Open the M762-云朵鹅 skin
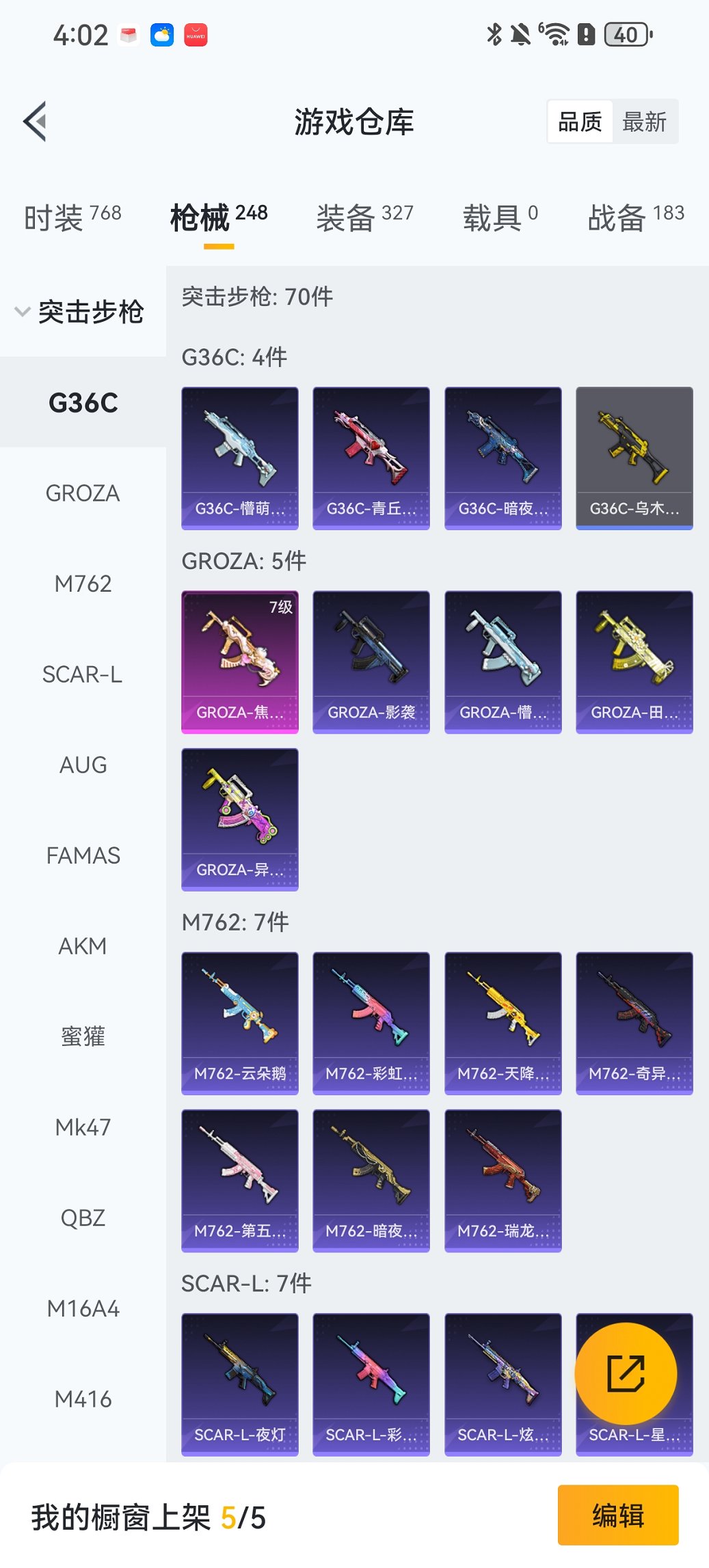709x1568 pixels. pos(240,1023)
